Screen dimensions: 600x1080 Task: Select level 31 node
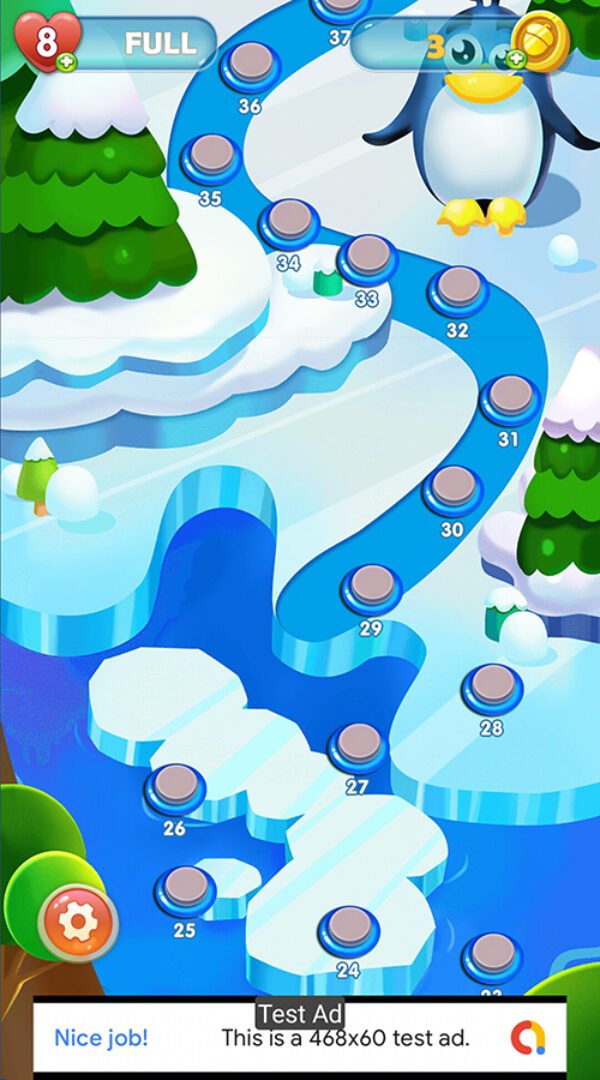[510, 398]
